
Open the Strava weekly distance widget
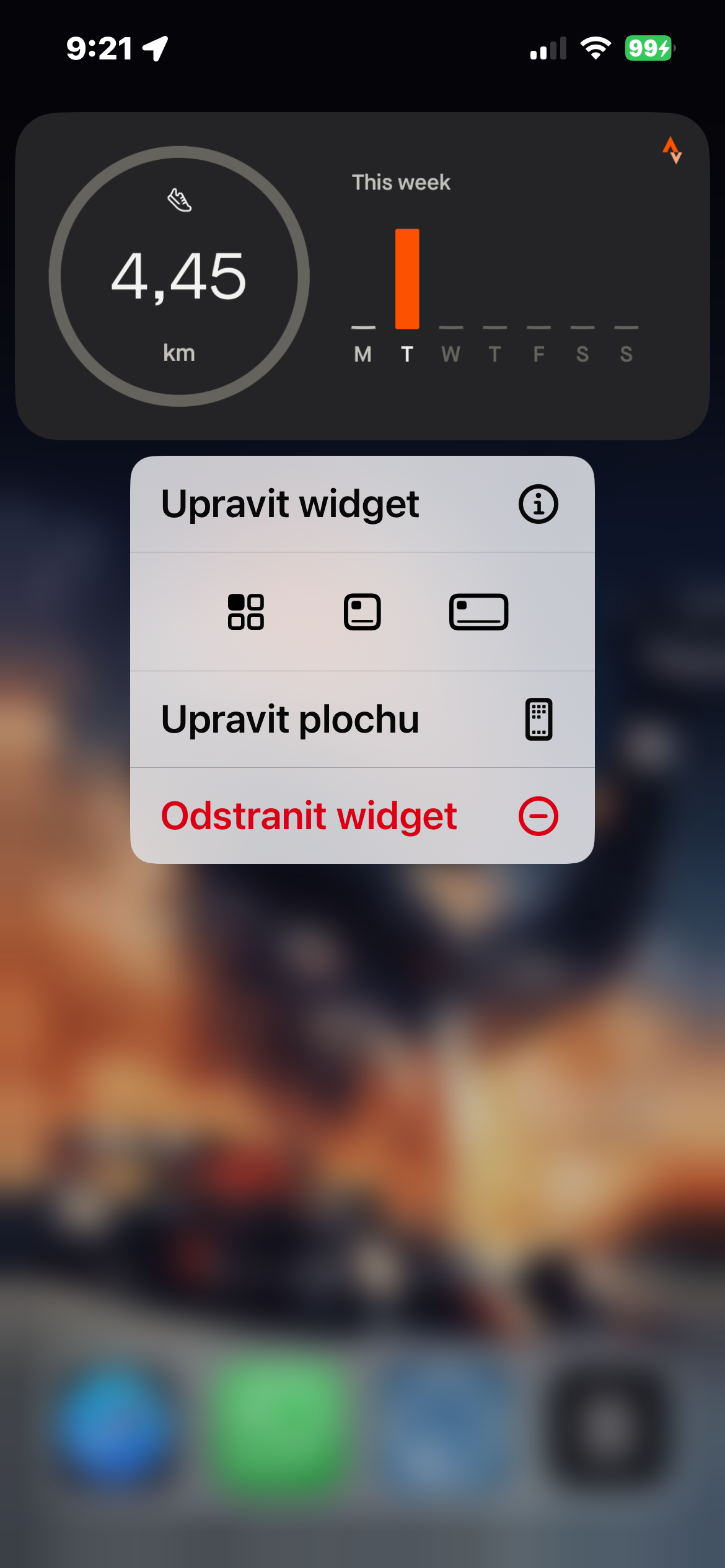(362, 276)
